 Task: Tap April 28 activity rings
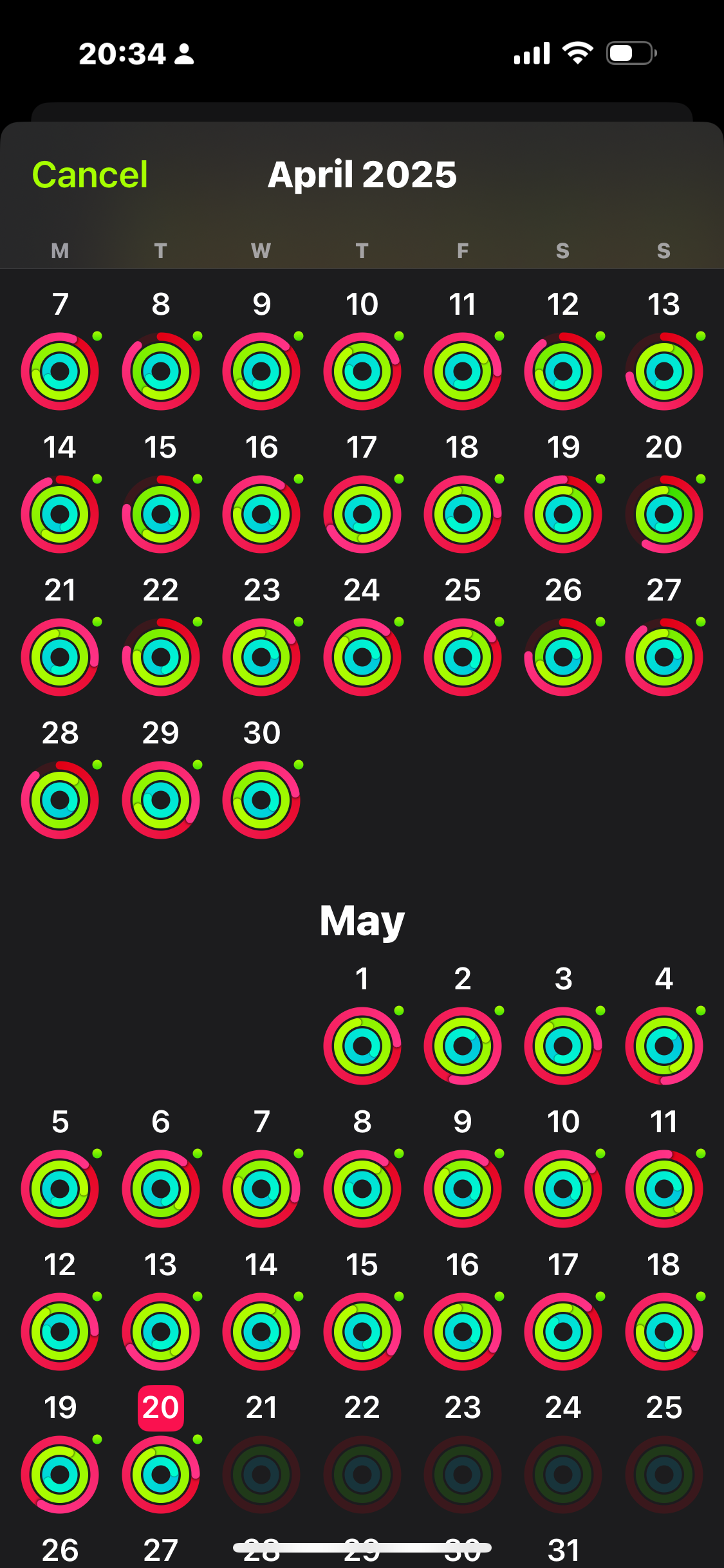[x=60, y=799]
